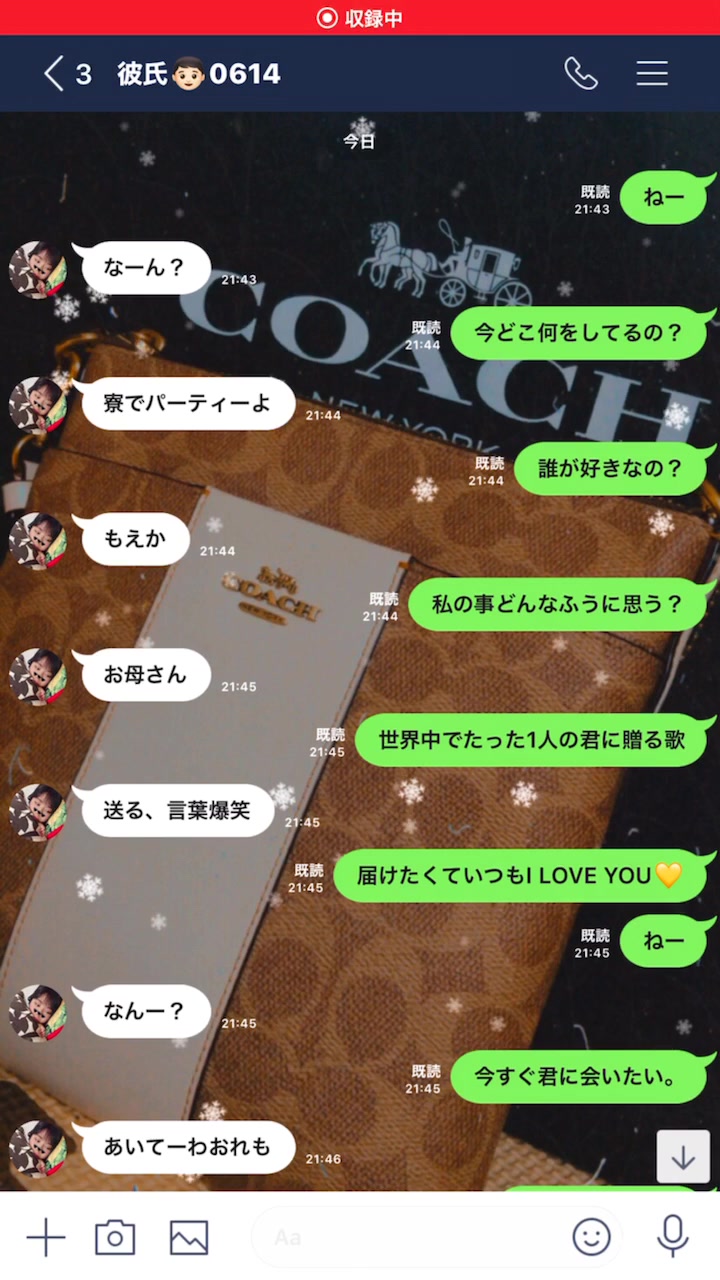Start a voice call with 彼氏
The height and width of the screenshot is (1280, 720).
click(580, 74)
